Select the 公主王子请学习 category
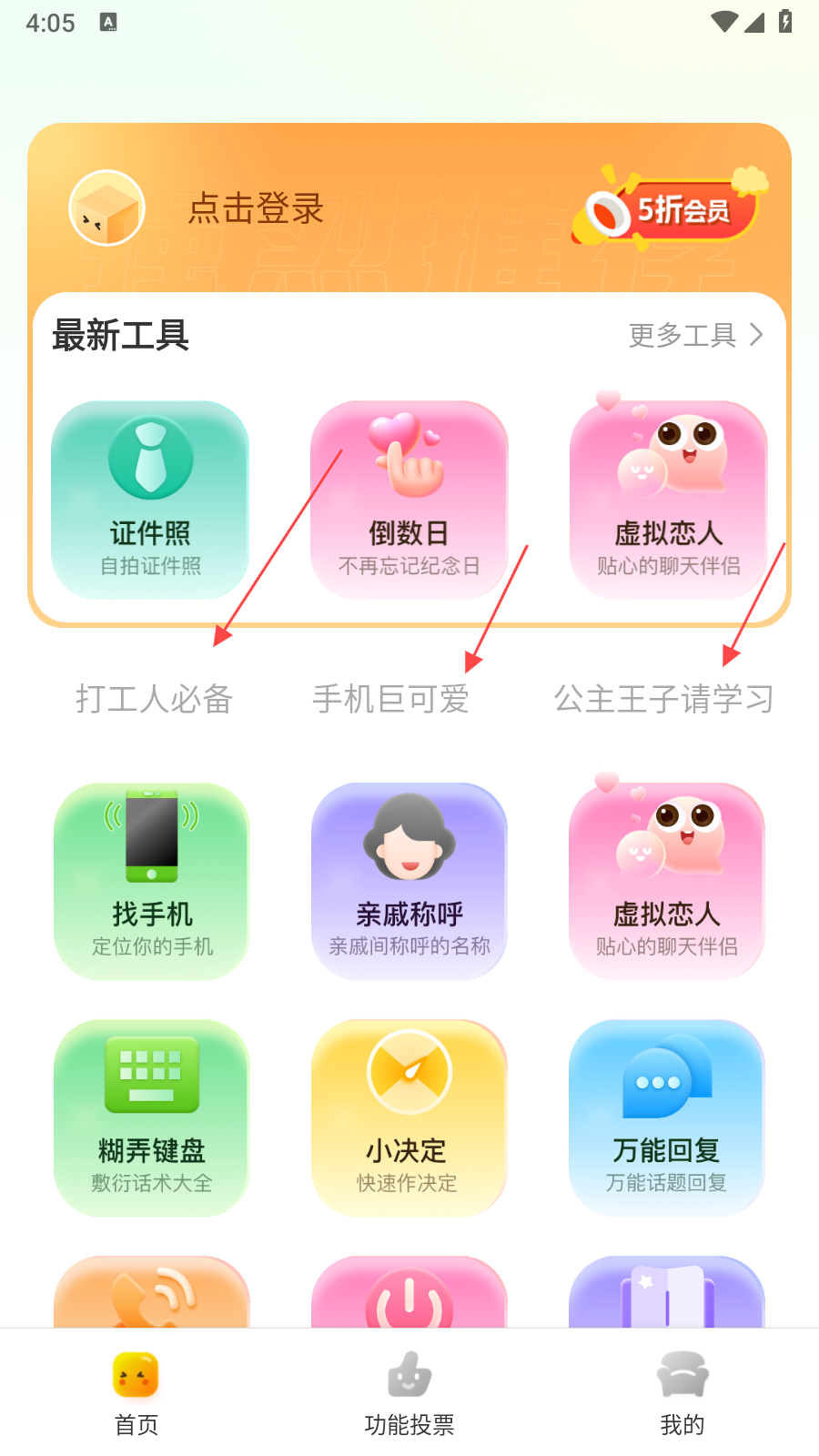819x1456 pixels. (x=663, y=699)
